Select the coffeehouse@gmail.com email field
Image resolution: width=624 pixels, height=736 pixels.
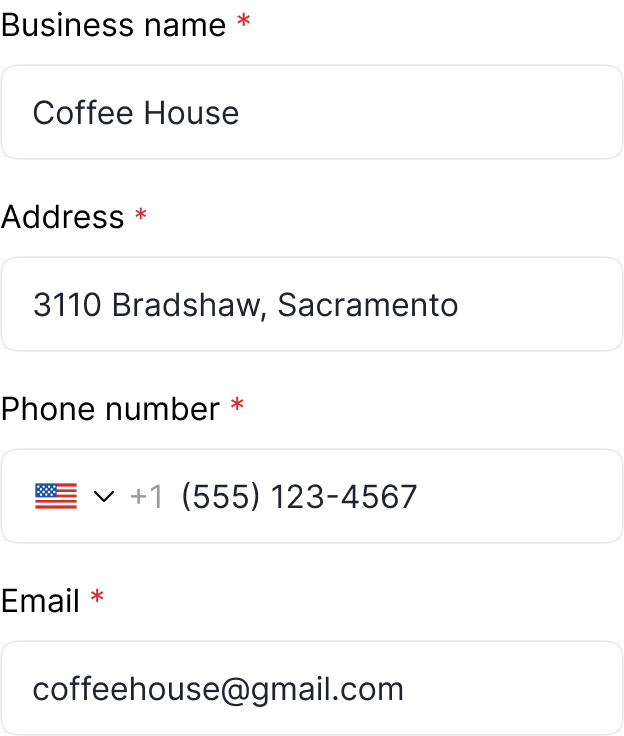pos(312,689)
